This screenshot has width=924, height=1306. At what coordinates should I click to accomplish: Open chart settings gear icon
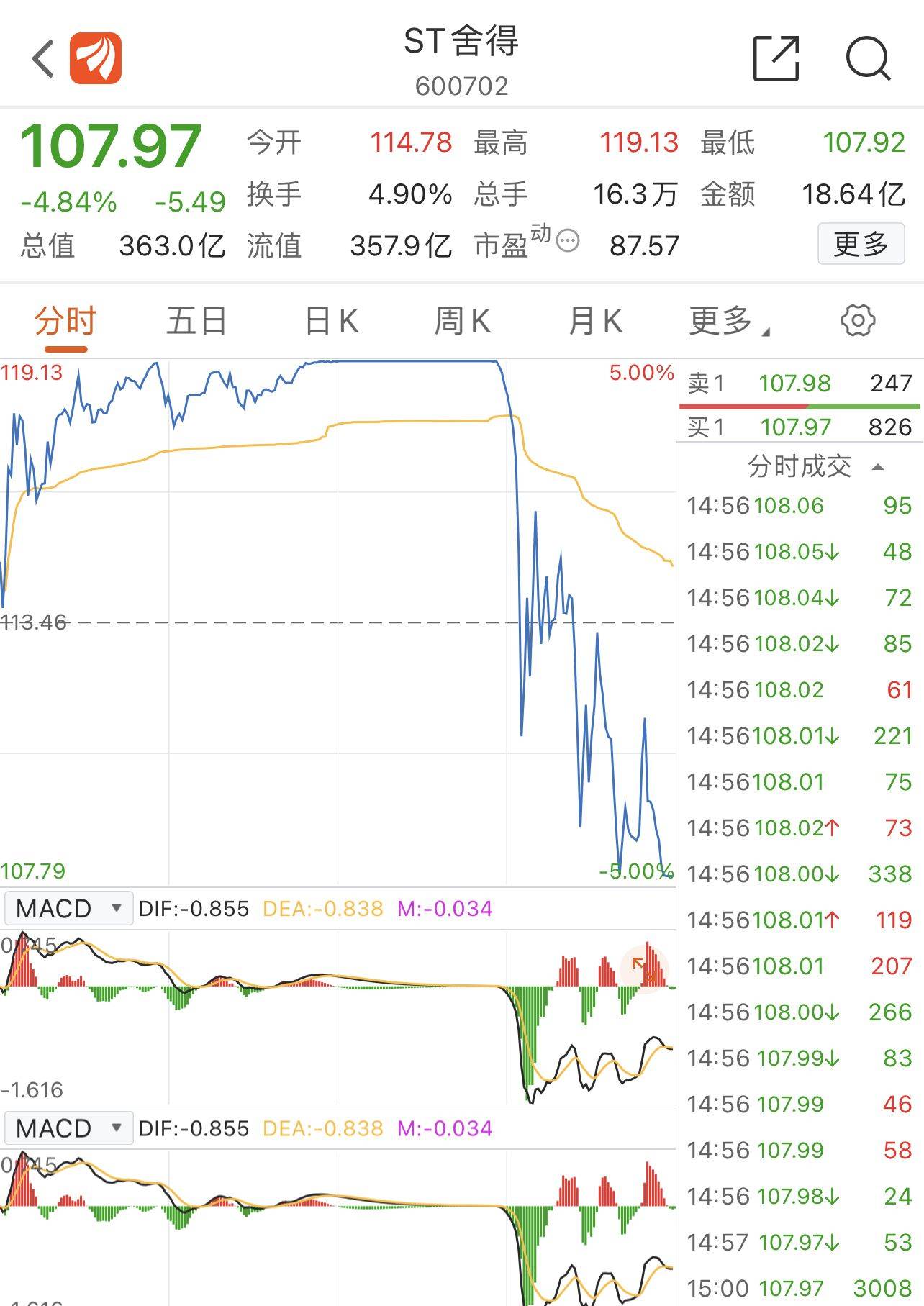click(x=858, y=320)
